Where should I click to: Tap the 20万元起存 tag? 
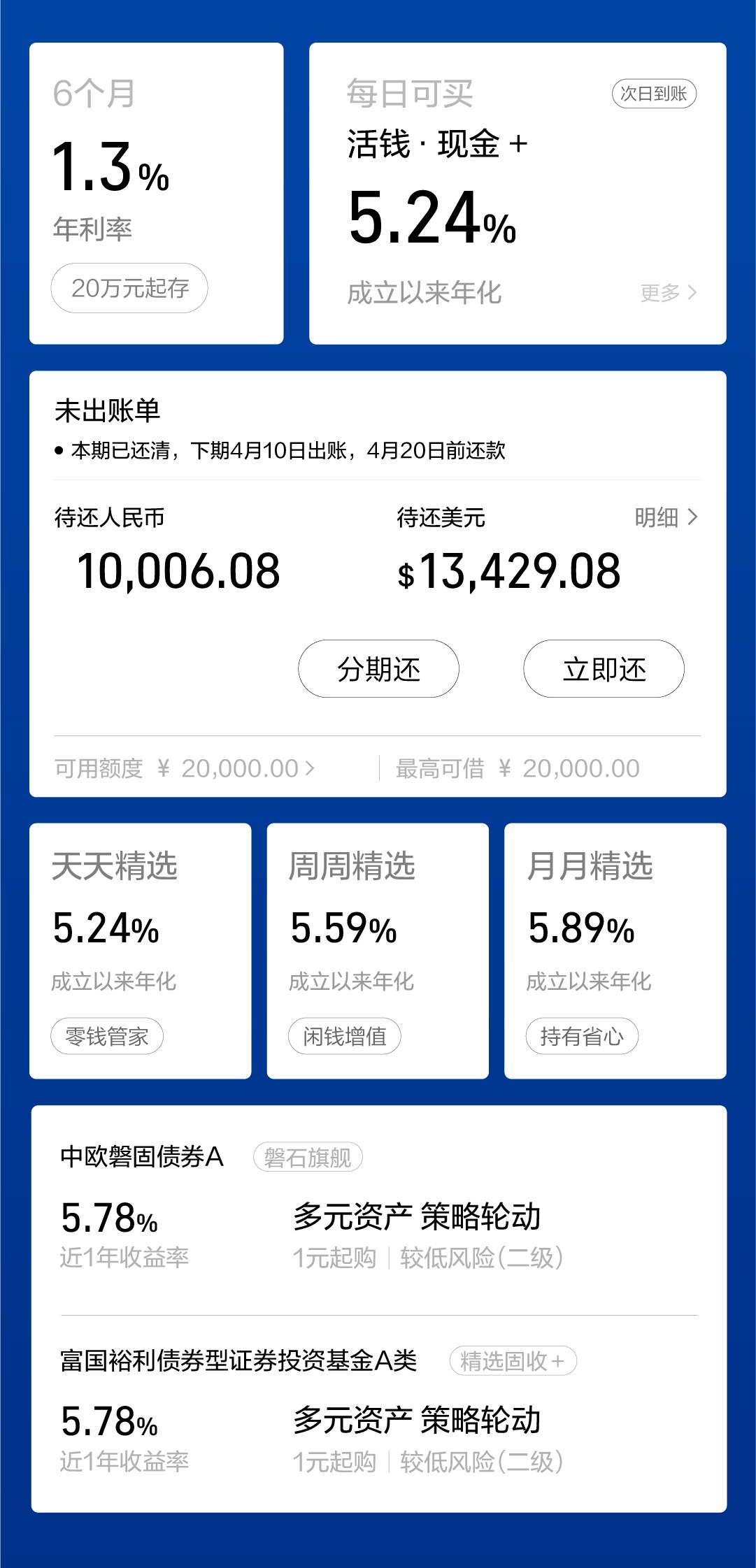coord(129,287)
